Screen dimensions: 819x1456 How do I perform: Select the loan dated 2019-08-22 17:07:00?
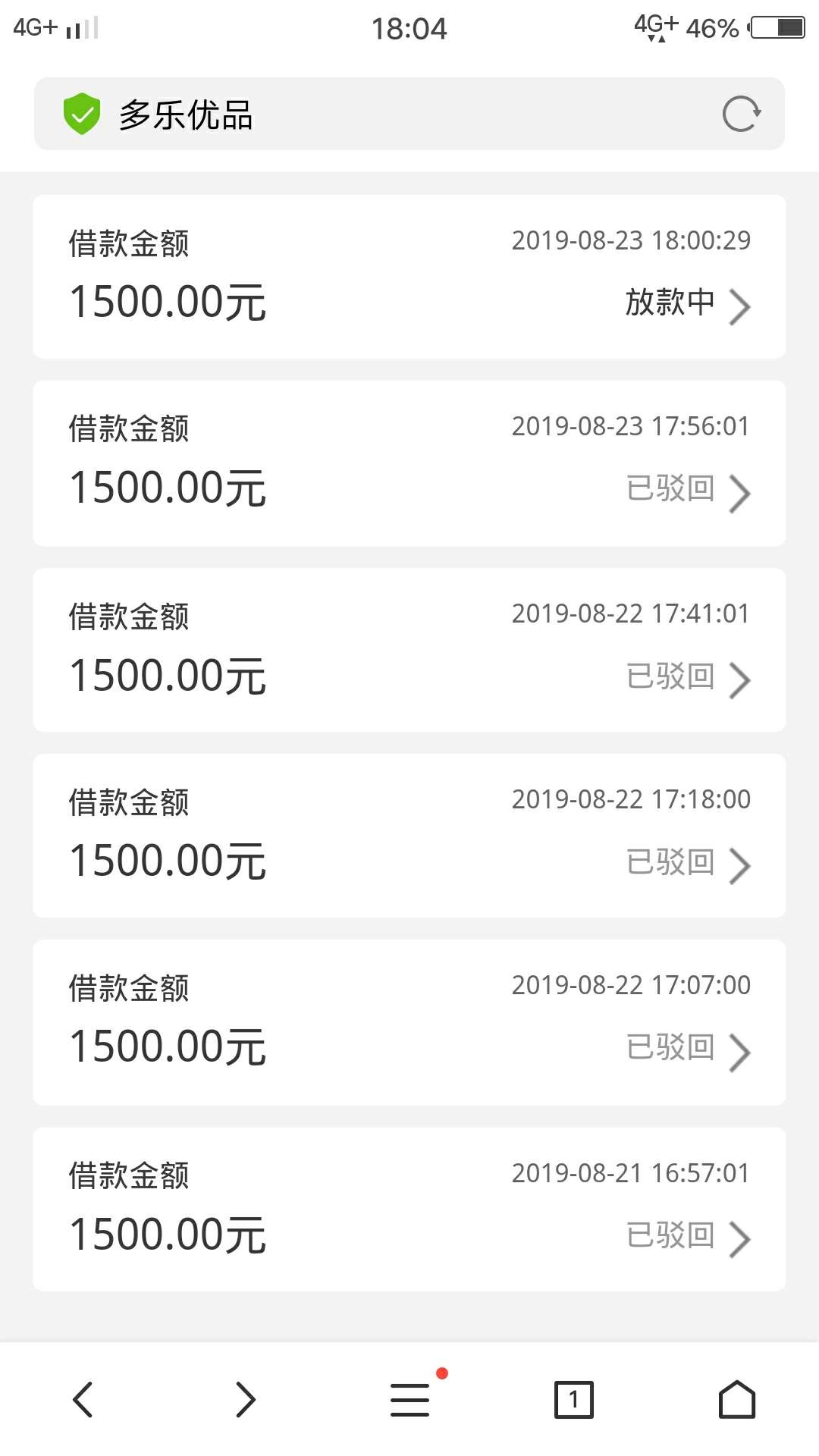point(409,1022)
